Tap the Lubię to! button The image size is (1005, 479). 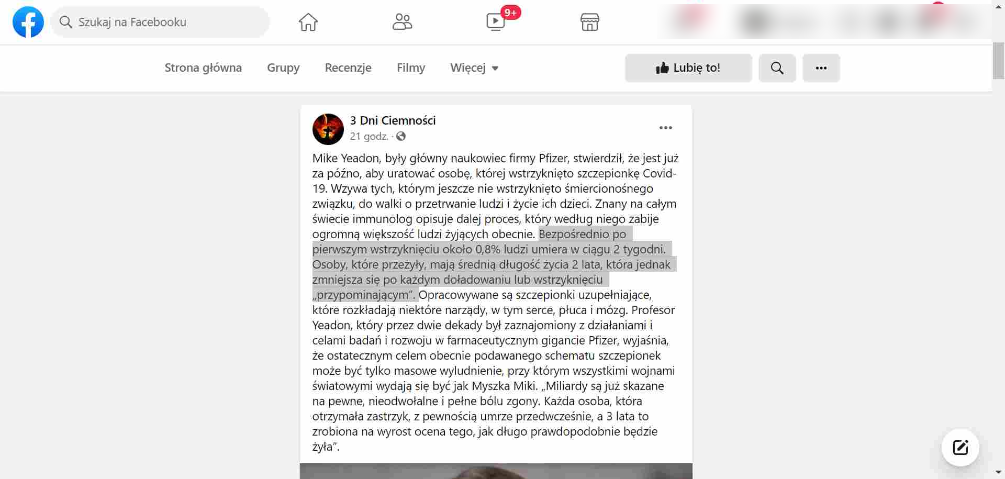pyautogui.click(x=687, y=68)
